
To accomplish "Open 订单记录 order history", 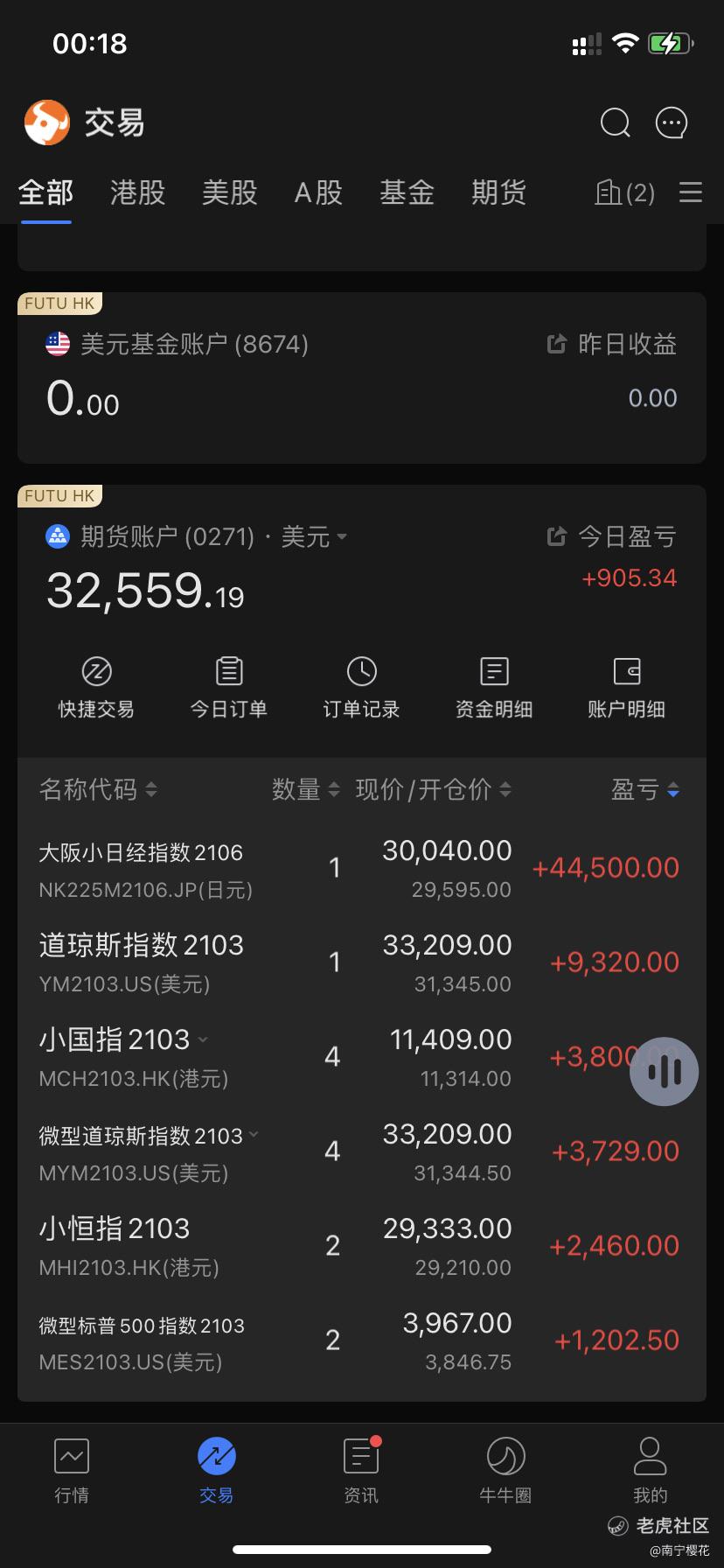I will pos(361,688).
